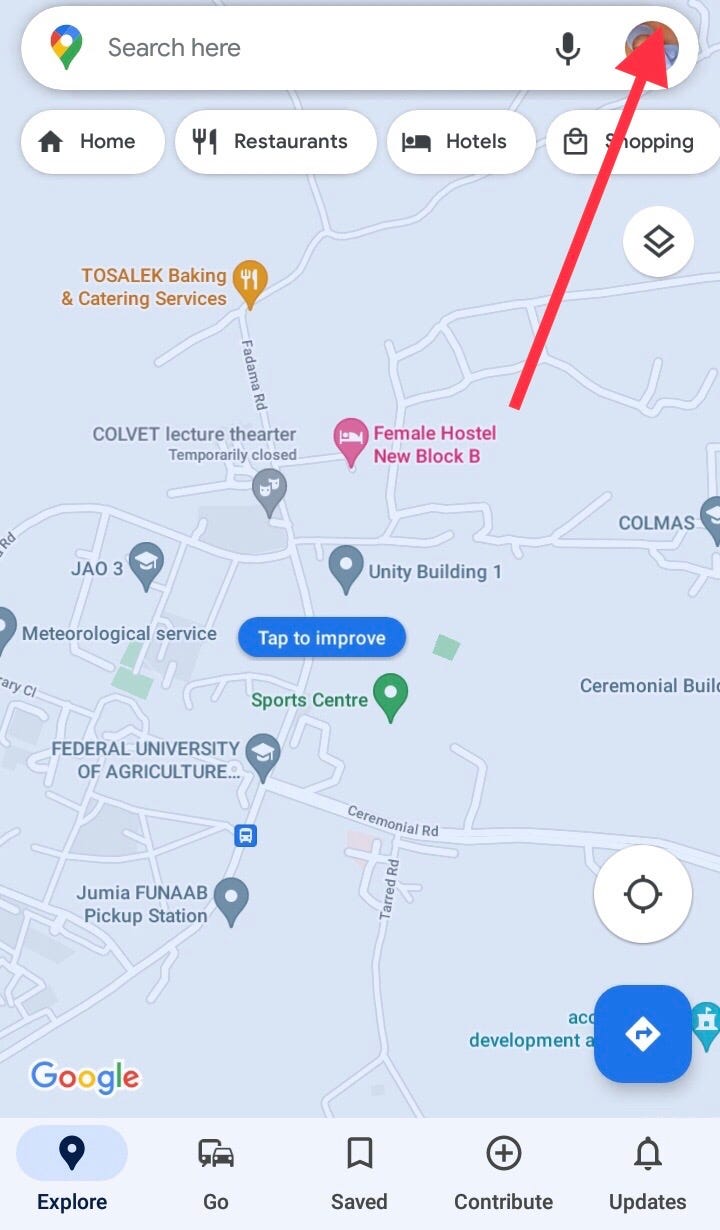
Task: Select the Restaurants category icon
Action: (207, 141)
